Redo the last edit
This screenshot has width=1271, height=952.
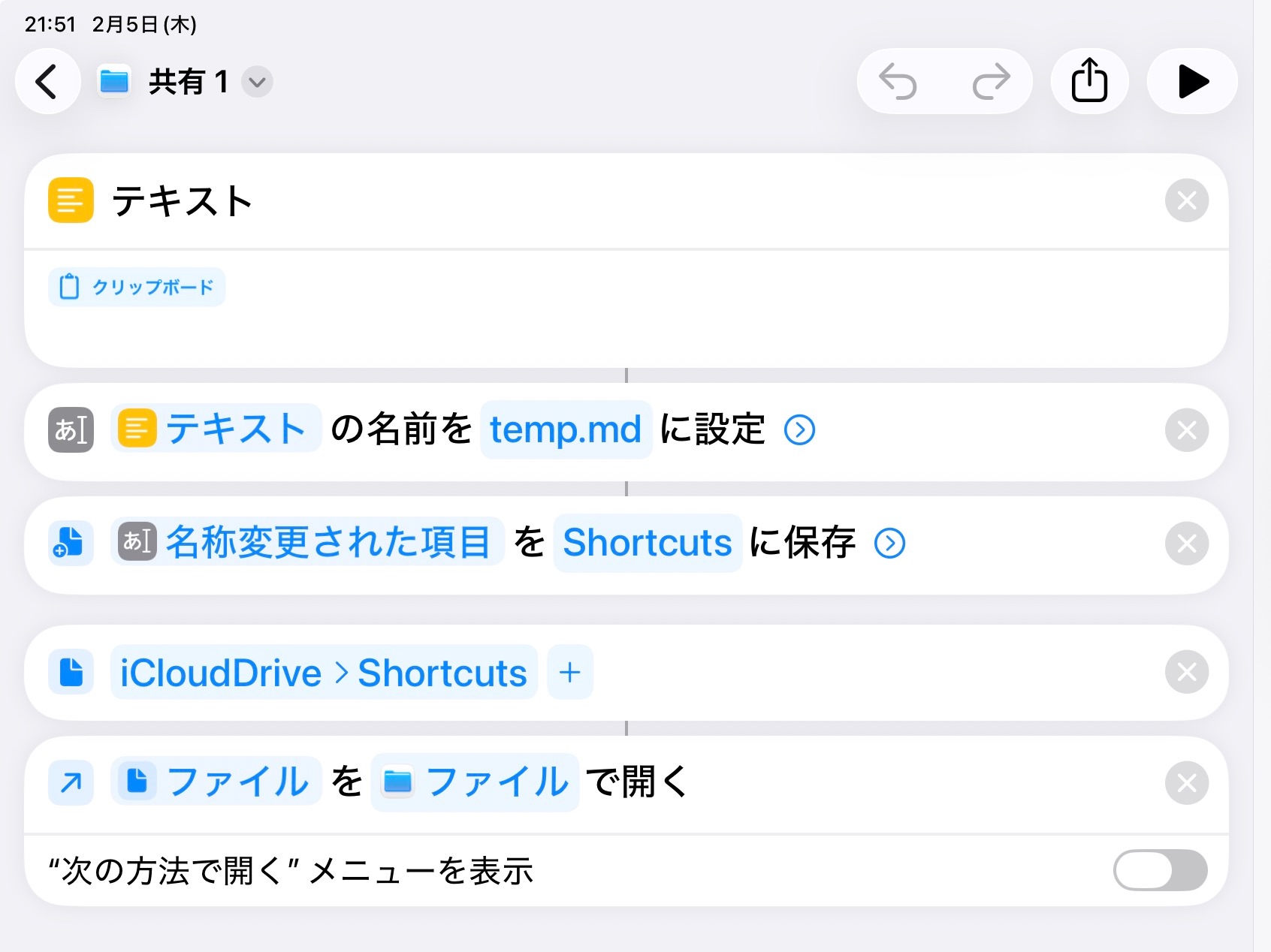click(x=991, y=82)
